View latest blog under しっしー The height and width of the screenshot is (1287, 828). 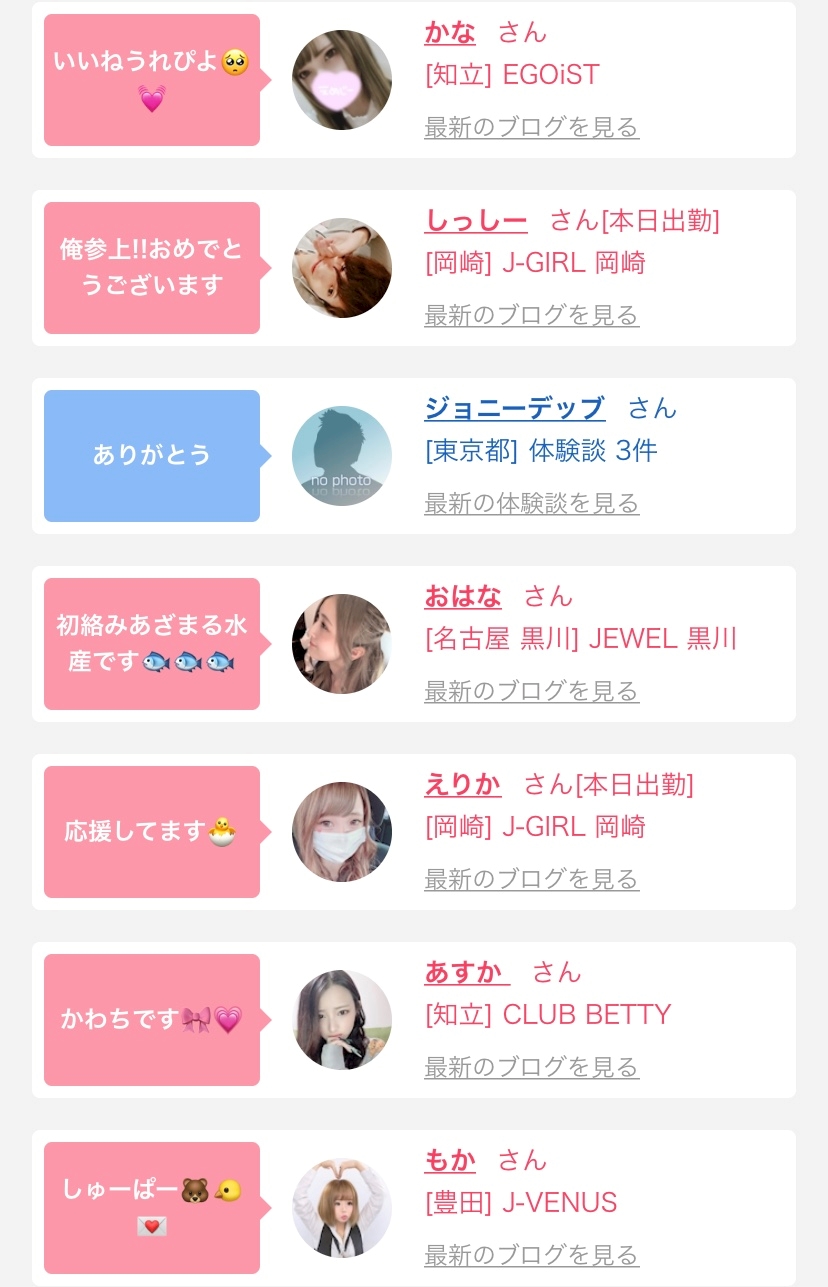[531, 315]
